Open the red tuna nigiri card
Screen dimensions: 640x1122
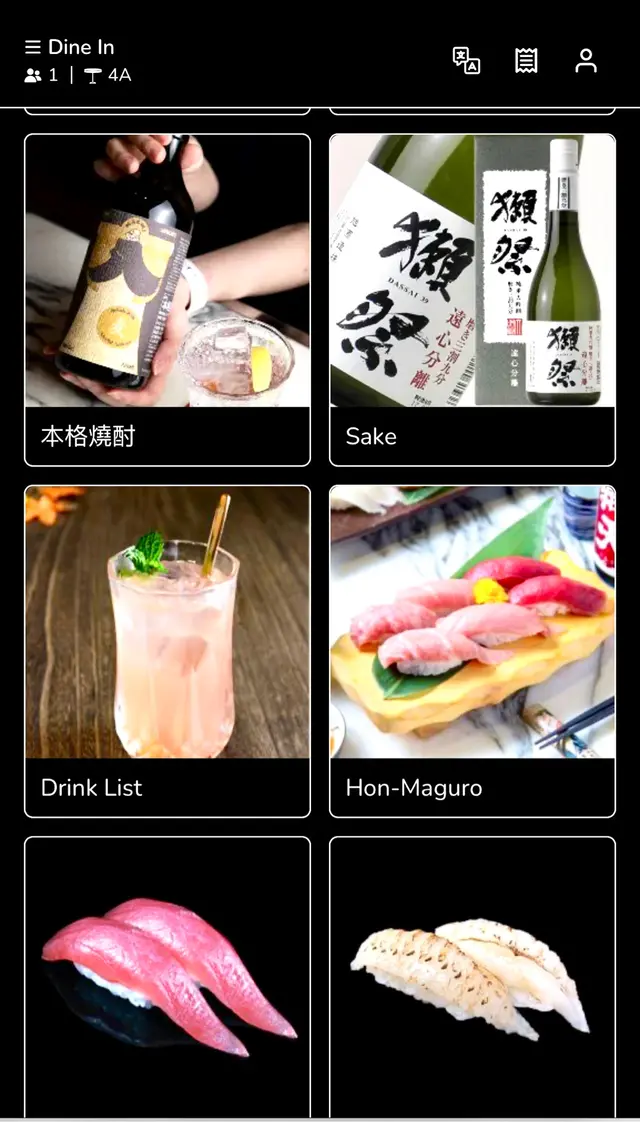coord(167,976)
